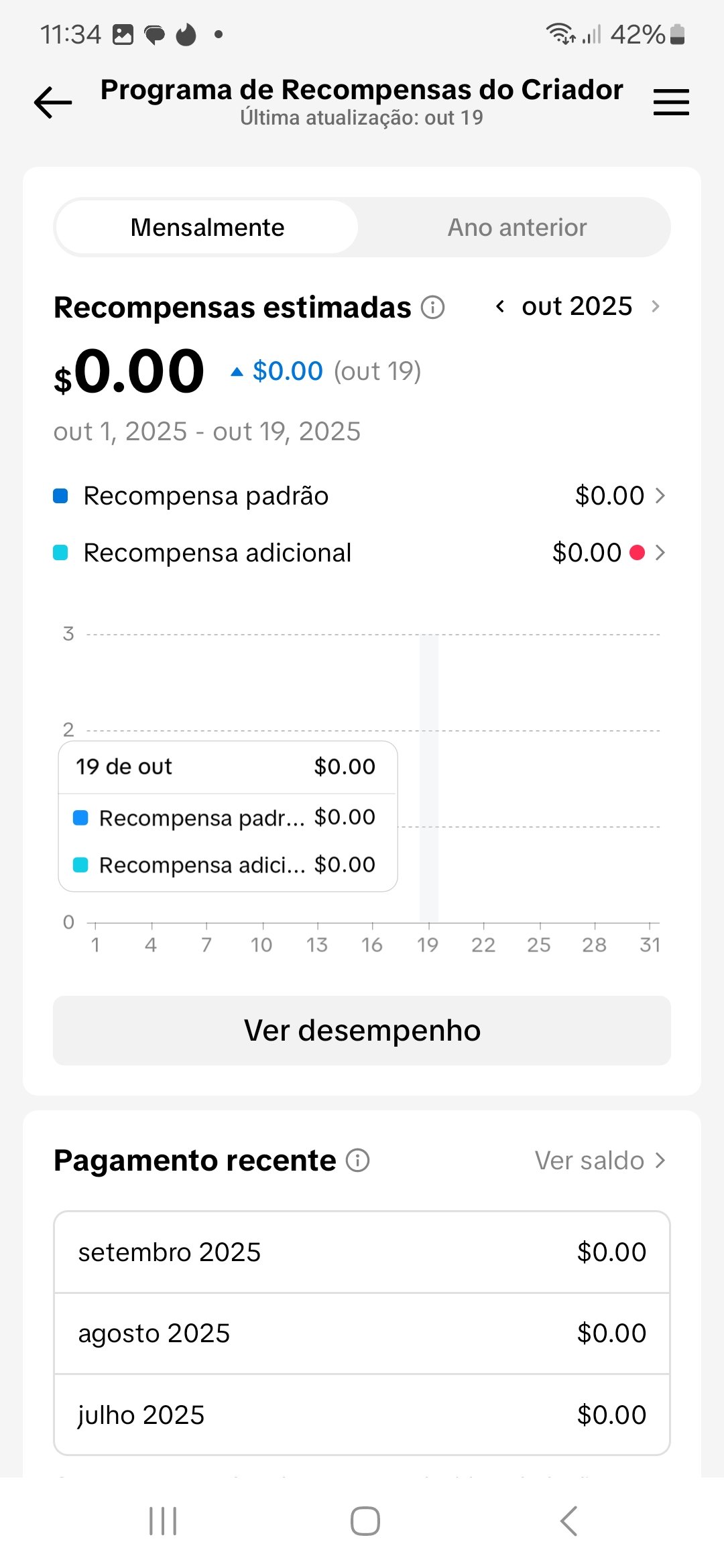This screenshot has width=724, height=1568.
Task: Show info about Recompensas estimadas
Action: click(x=433, y=308)
